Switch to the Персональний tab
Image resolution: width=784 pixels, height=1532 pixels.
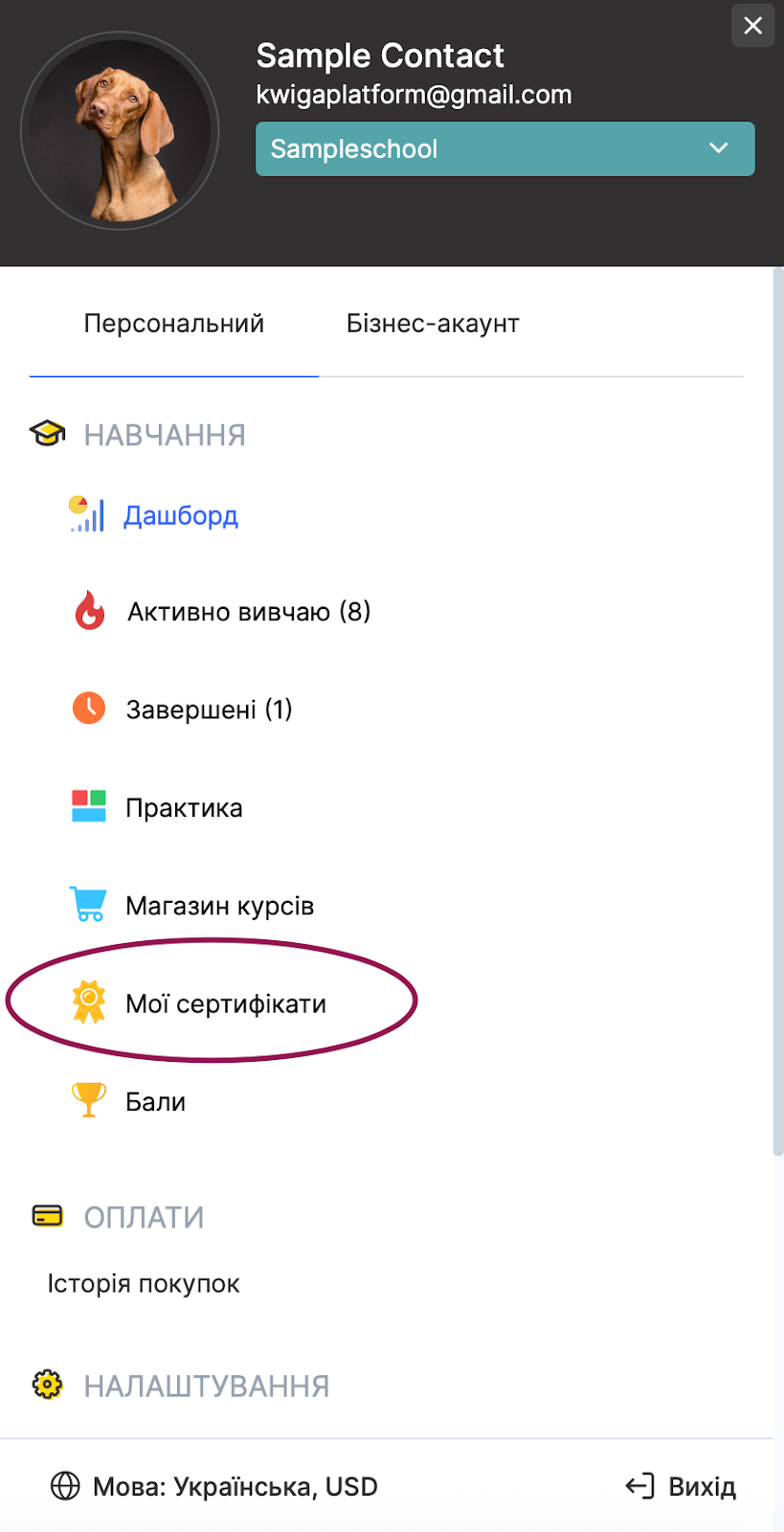click(x=173, y=324)
